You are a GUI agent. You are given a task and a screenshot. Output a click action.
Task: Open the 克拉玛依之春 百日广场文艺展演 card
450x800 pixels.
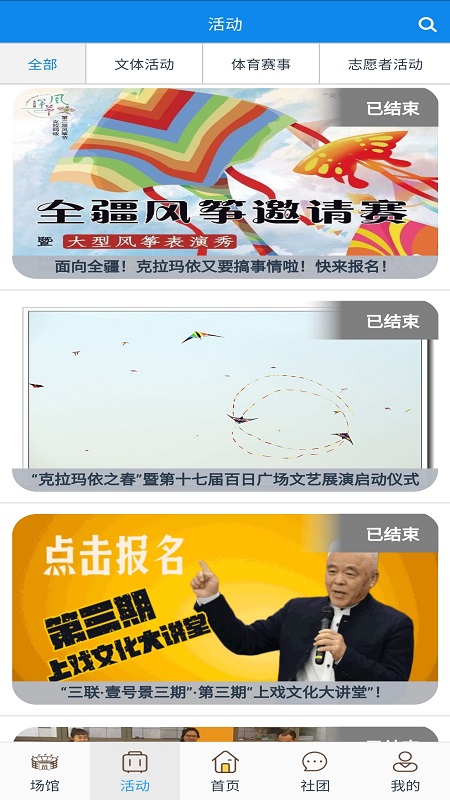(x=225, y=396)
